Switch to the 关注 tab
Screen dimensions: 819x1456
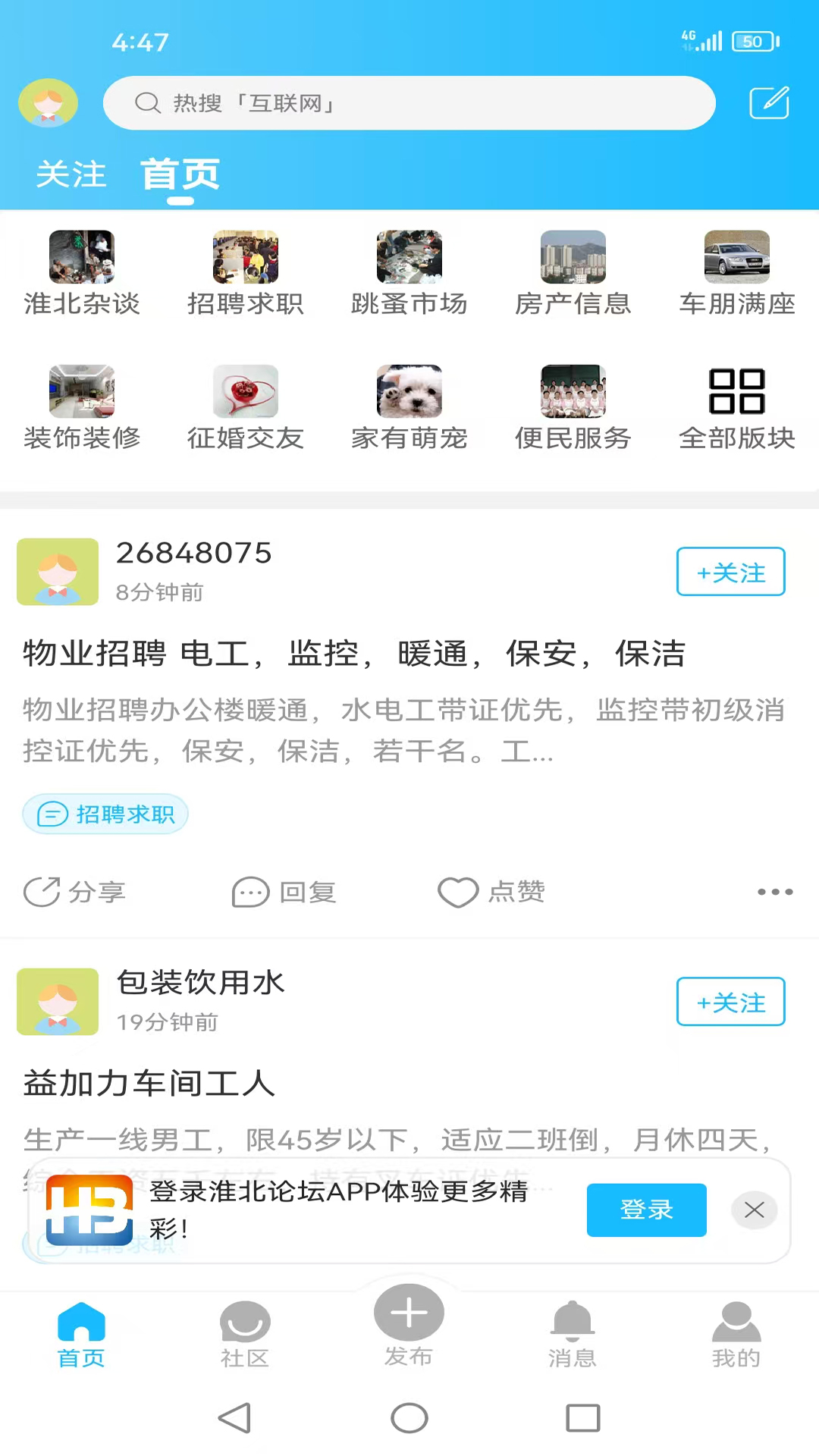[71, 174]
